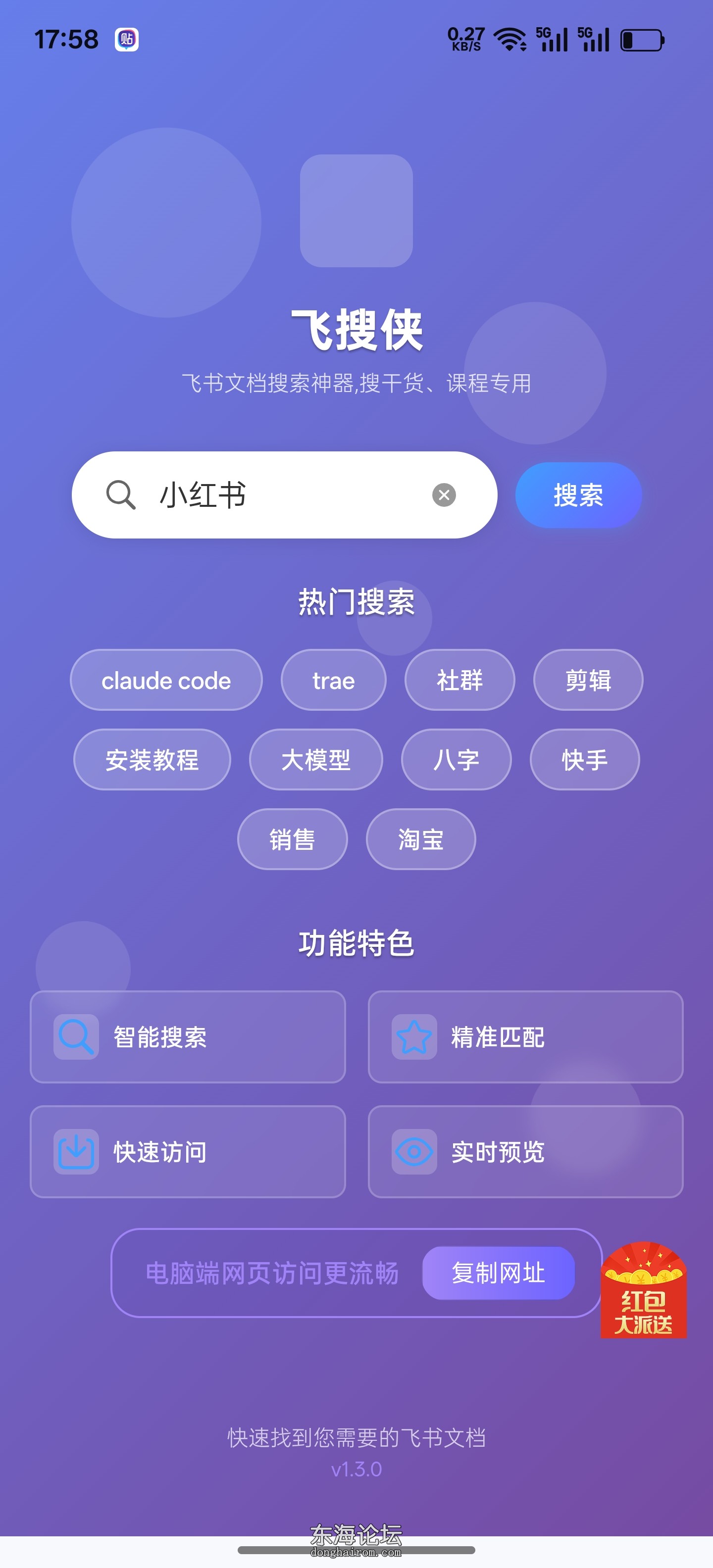The width and height of the screenshot is (713, 1568).
Task: Select the 淘宝 chip
Action: [x=421, y=839]
